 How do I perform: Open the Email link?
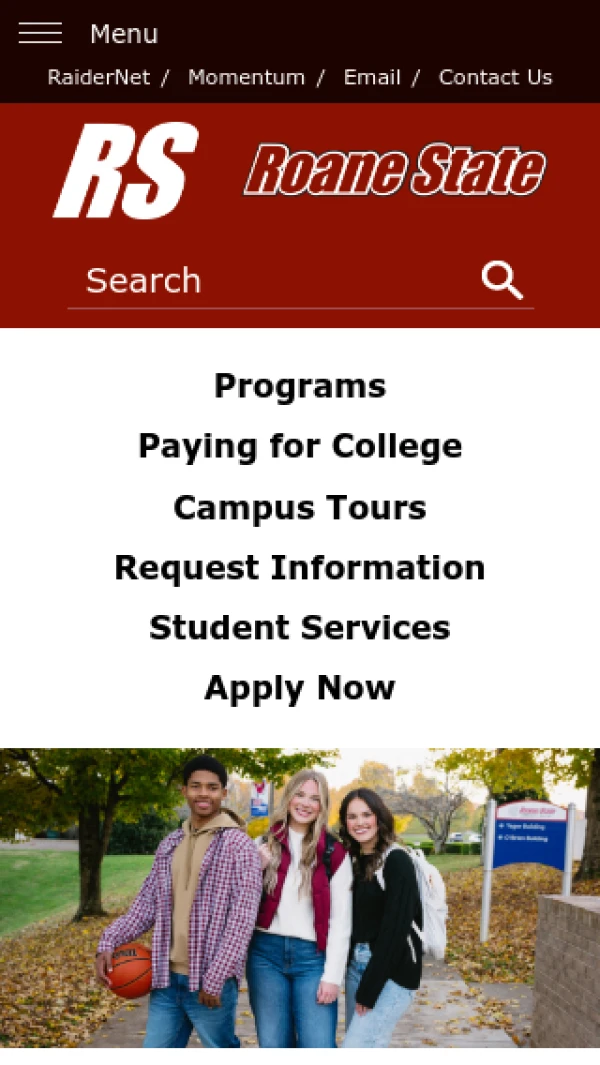(372, 77)
